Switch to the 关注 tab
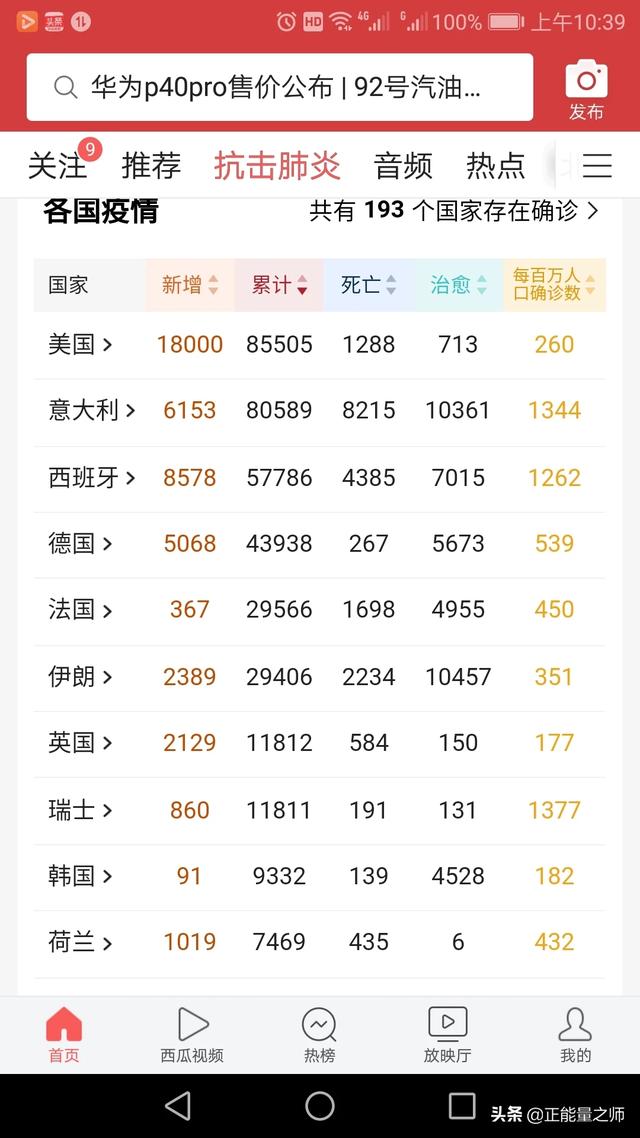This screenshot has height=1138, width=640. tap(56, 165)
